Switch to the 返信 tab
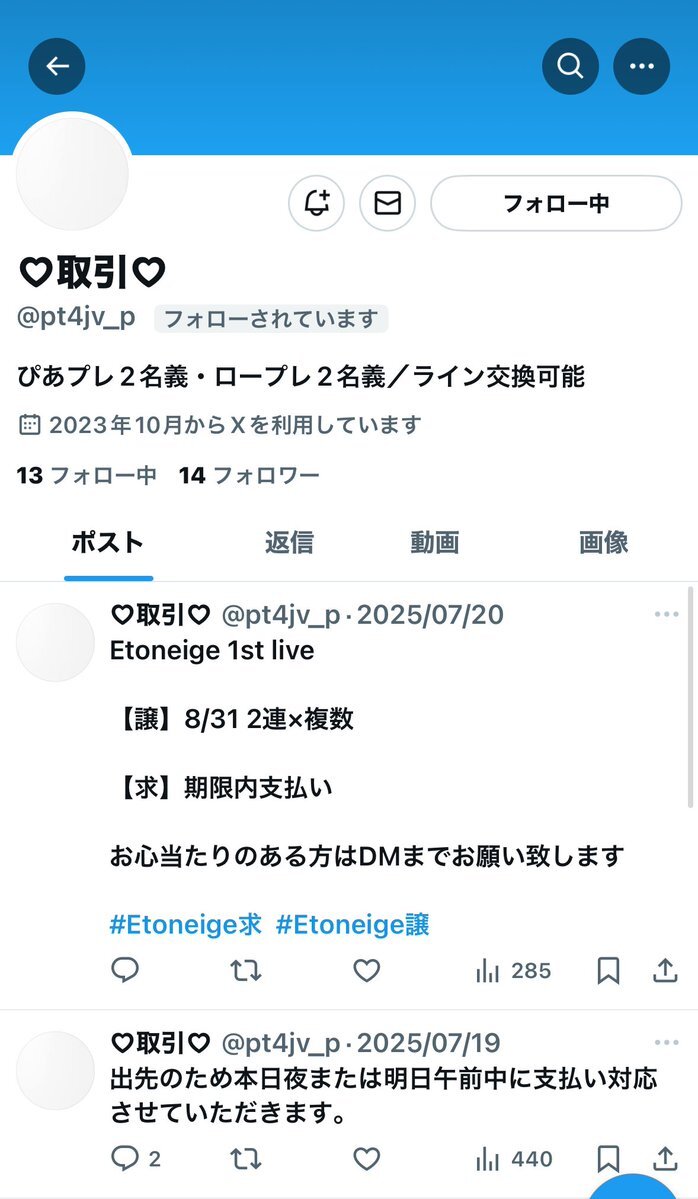698x1199 pixels. click(289, 542)
